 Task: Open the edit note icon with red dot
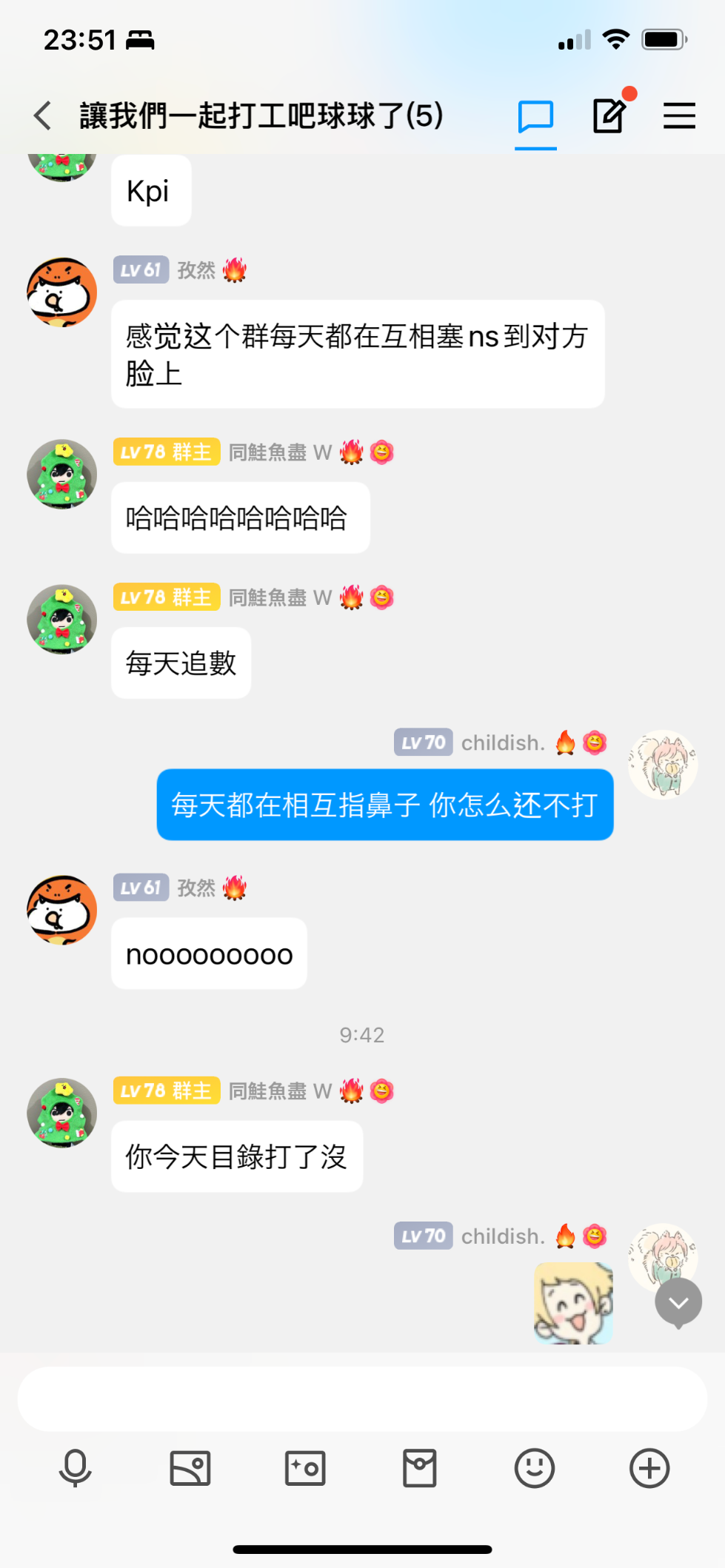tap(609, 116)
